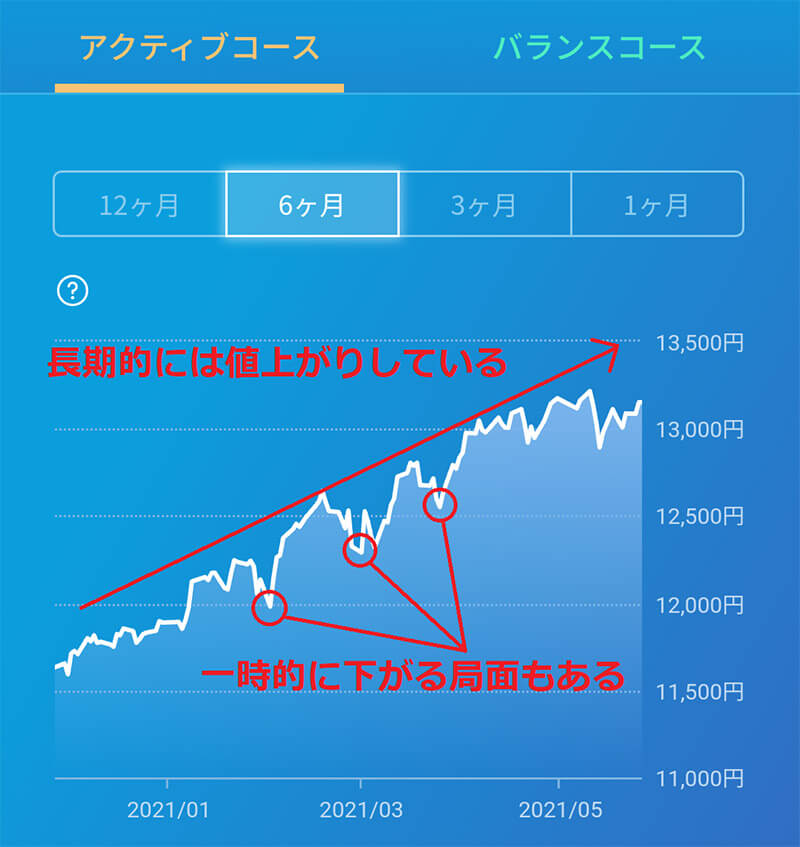The width and height of the screenshot is (800, 847).
Task: Show the 12ヶ月 chart period
Action: (x=140, y=205)
